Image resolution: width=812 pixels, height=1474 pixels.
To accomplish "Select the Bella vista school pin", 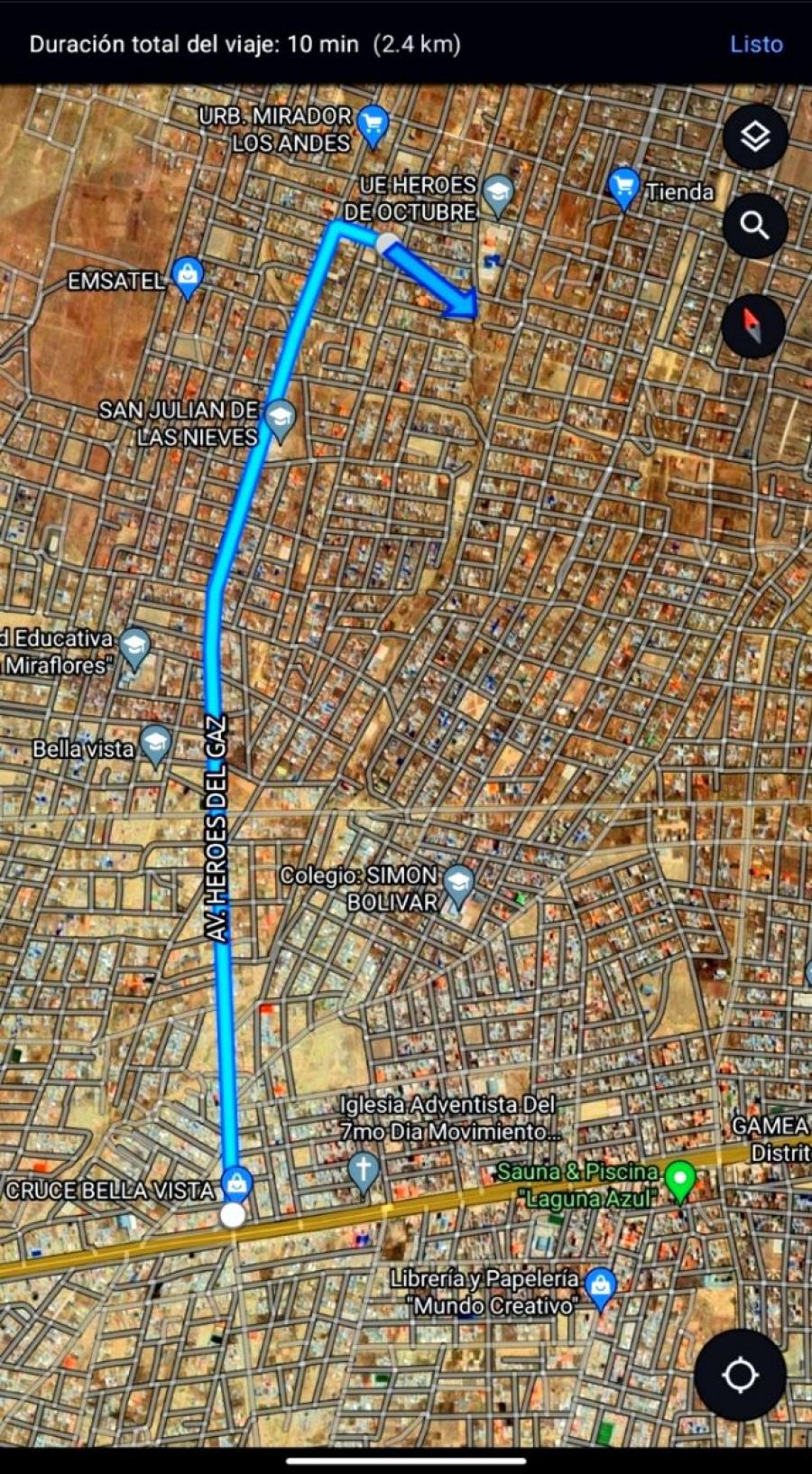I will pyautogui.click(x=156, y=746).
